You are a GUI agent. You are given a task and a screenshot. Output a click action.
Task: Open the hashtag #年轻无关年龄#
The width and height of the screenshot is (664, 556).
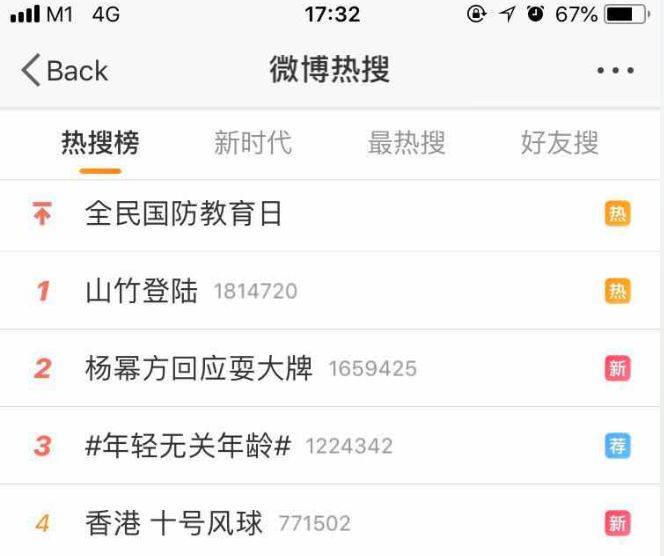tap(188, 445)
